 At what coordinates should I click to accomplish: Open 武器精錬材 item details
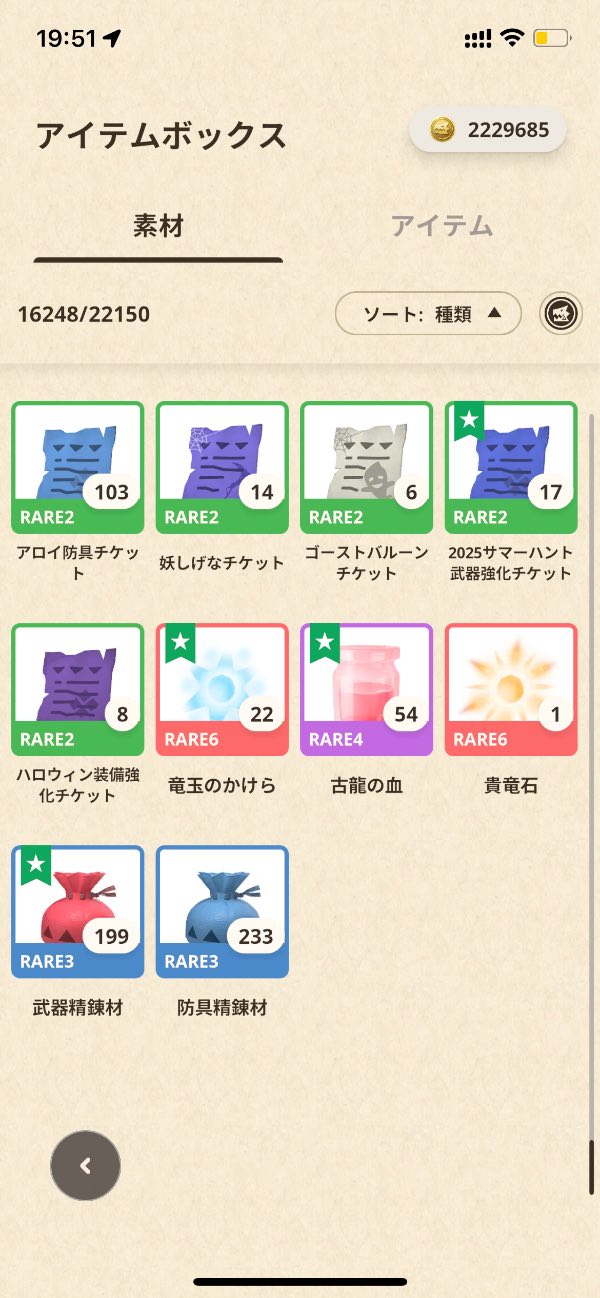[78, 911]
